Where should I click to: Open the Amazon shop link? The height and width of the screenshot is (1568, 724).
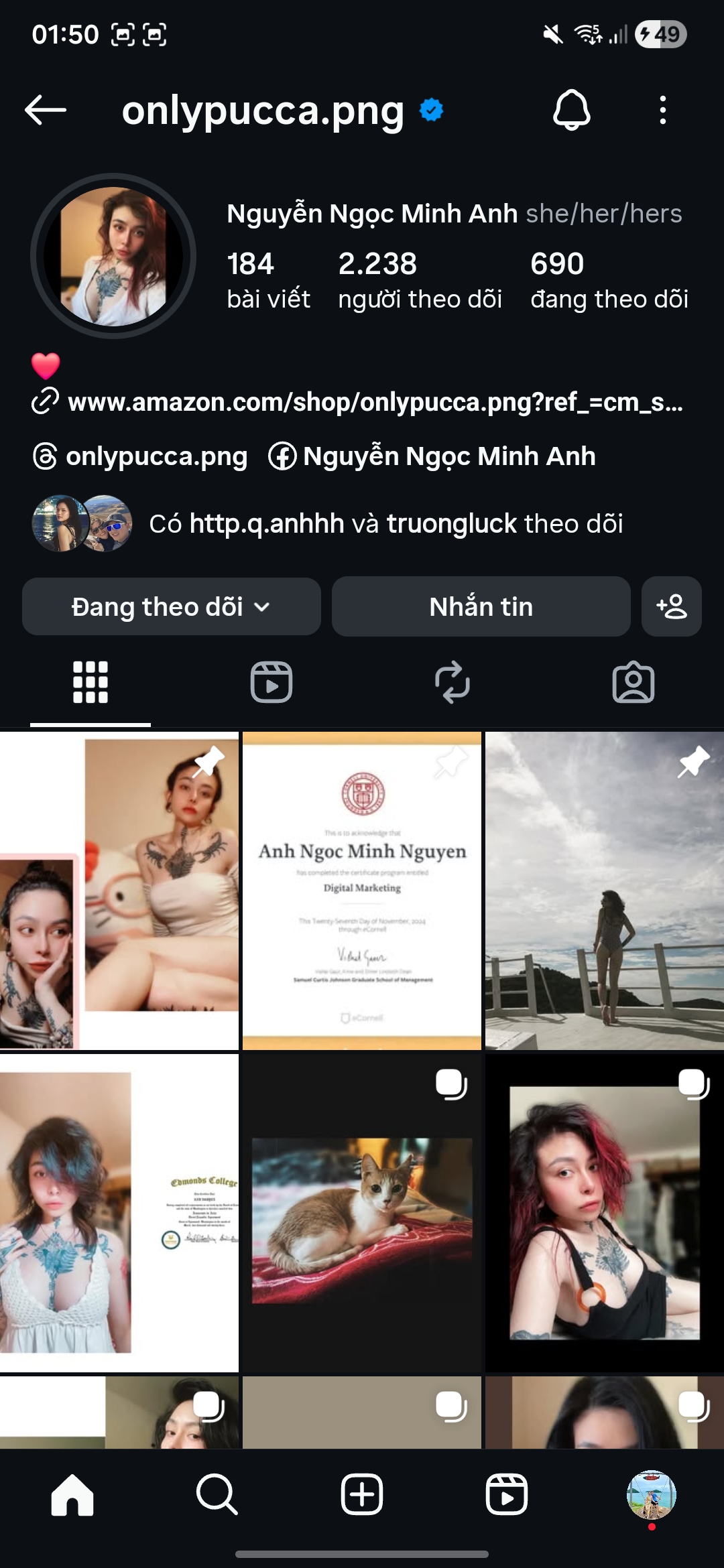[x=374, y=402]
